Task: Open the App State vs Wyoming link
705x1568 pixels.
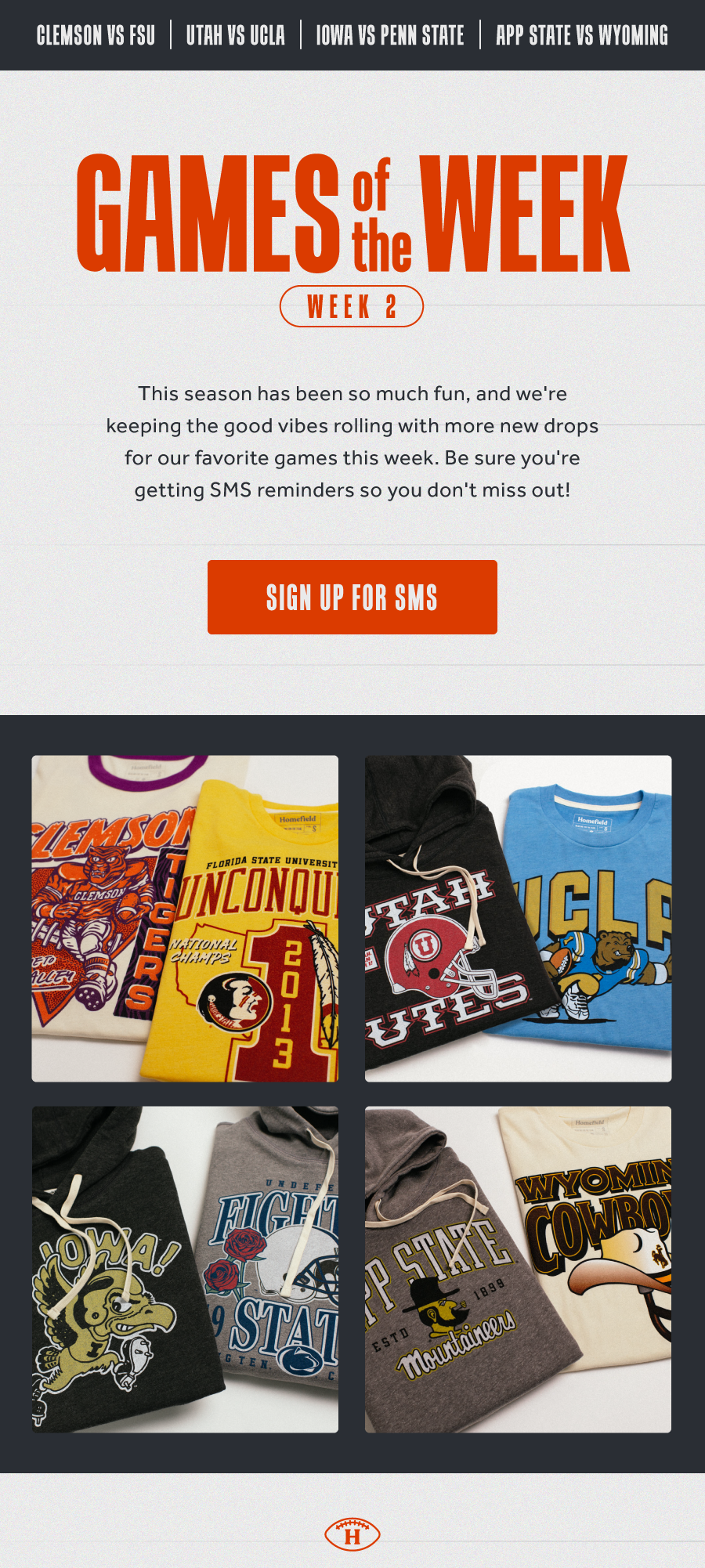Action: point(582,35)
